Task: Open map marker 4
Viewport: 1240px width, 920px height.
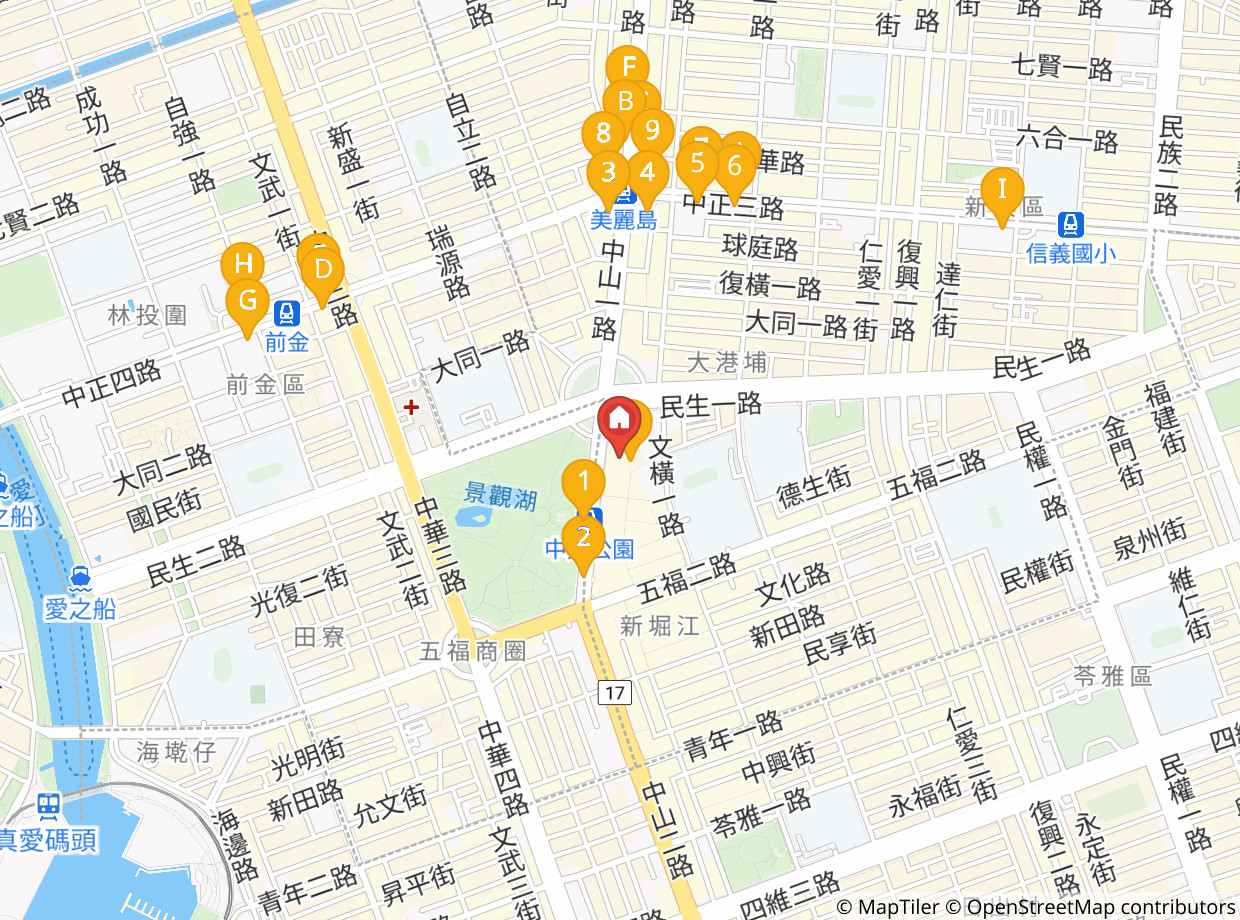Action: coord(648,171)
